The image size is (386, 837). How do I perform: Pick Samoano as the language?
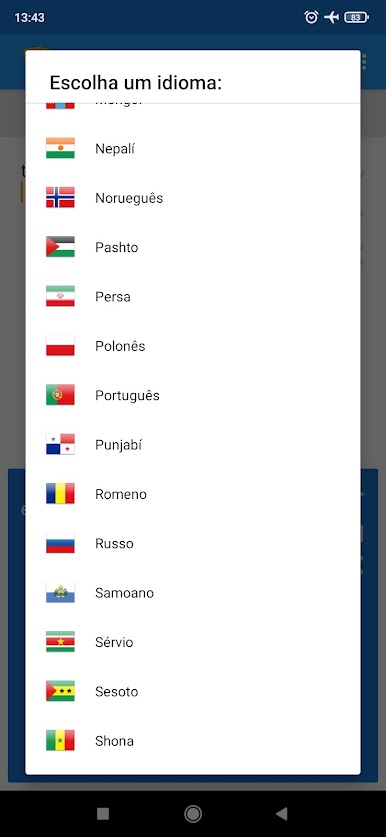193,593
